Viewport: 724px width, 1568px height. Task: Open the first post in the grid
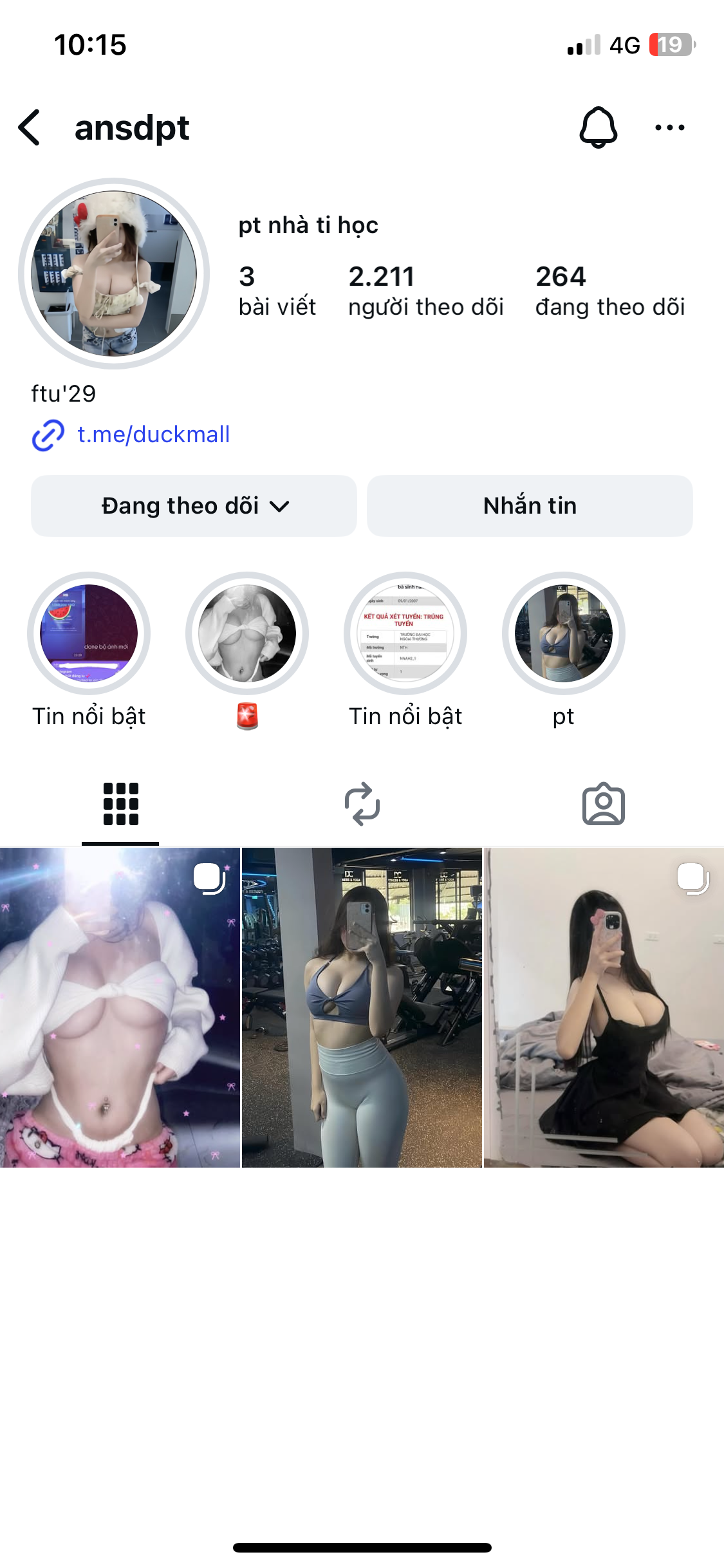click(x=120, y=1007)
